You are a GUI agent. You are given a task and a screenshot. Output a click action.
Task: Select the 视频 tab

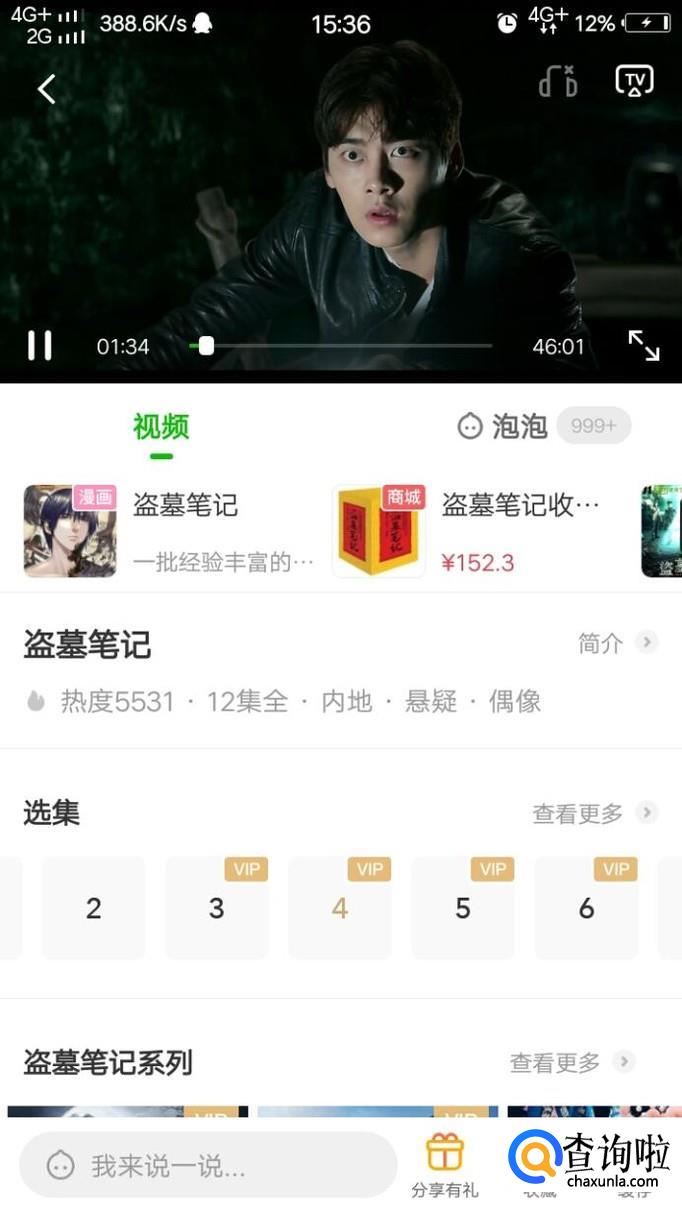[x=161, y=427]
